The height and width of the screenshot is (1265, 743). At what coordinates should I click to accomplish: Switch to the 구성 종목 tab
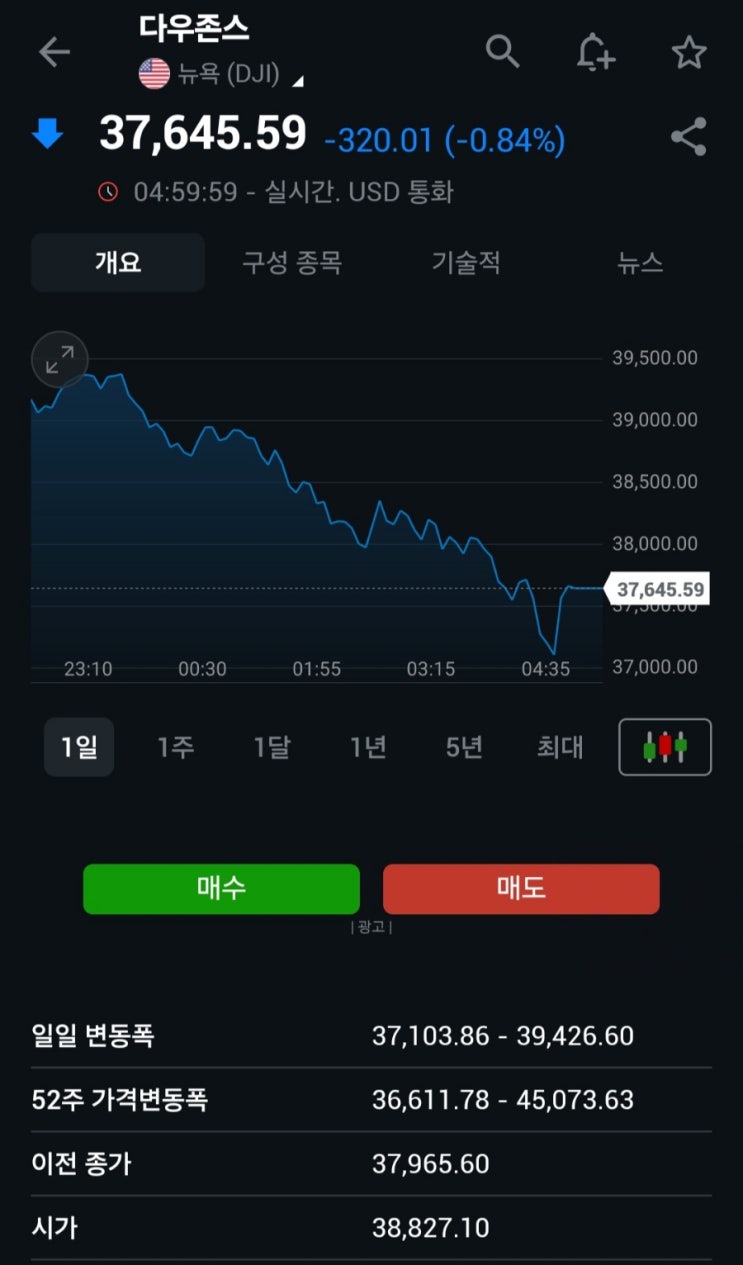292,263
